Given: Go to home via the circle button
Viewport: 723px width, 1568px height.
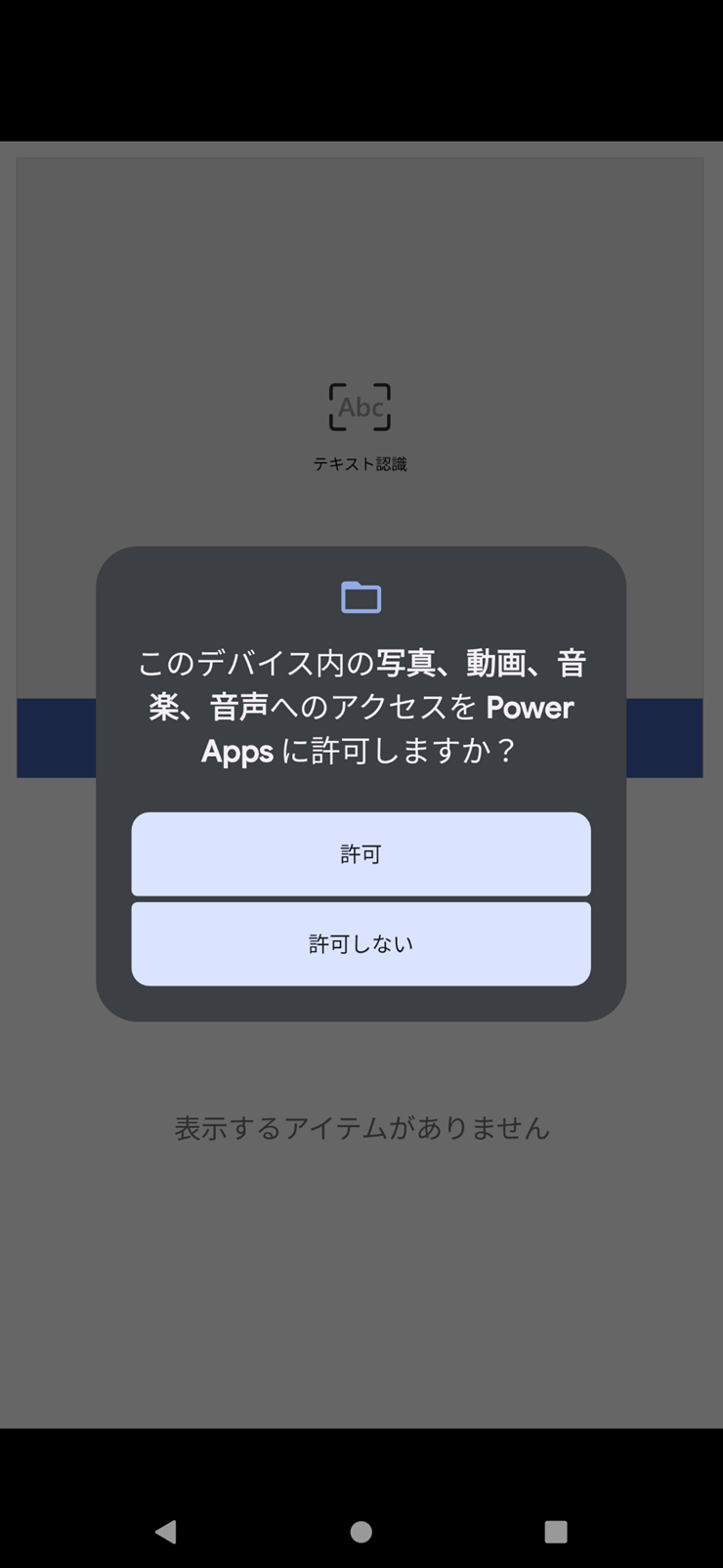Looking at the screenshot, I should click(361, 1531).
